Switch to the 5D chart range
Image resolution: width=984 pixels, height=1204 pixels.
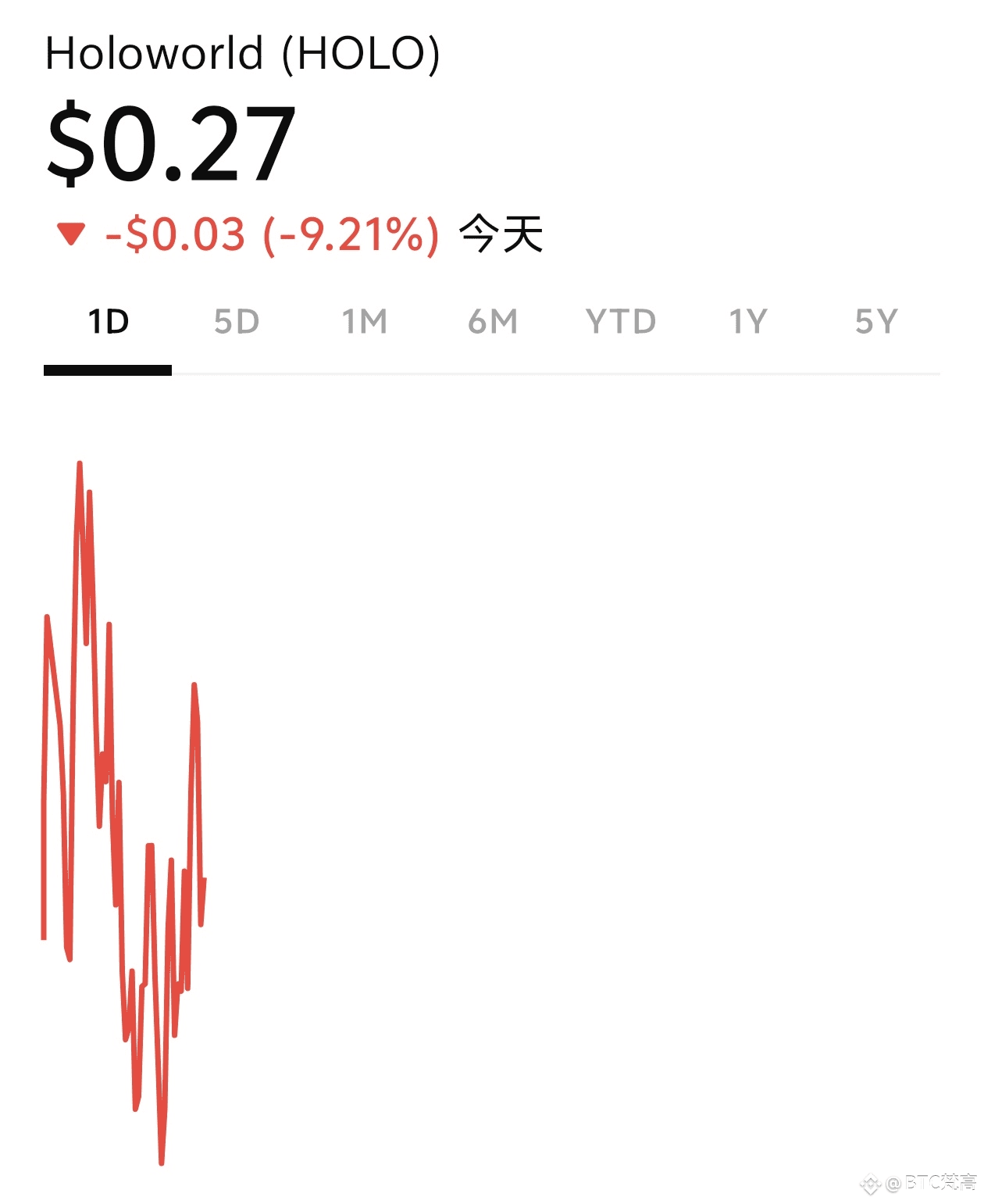236,322
